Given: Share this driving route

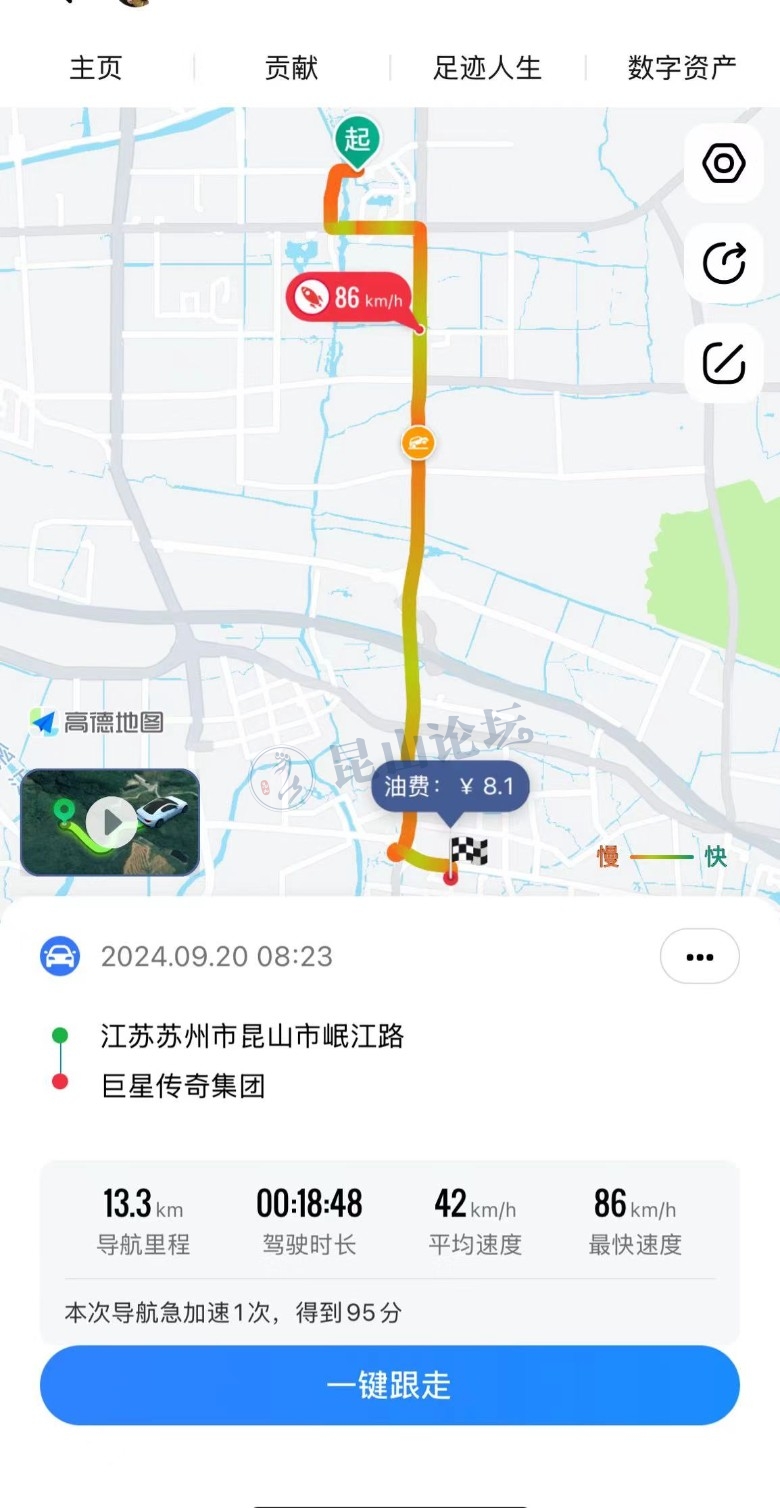Looking at the screenshot, I should tap(724, 263).
